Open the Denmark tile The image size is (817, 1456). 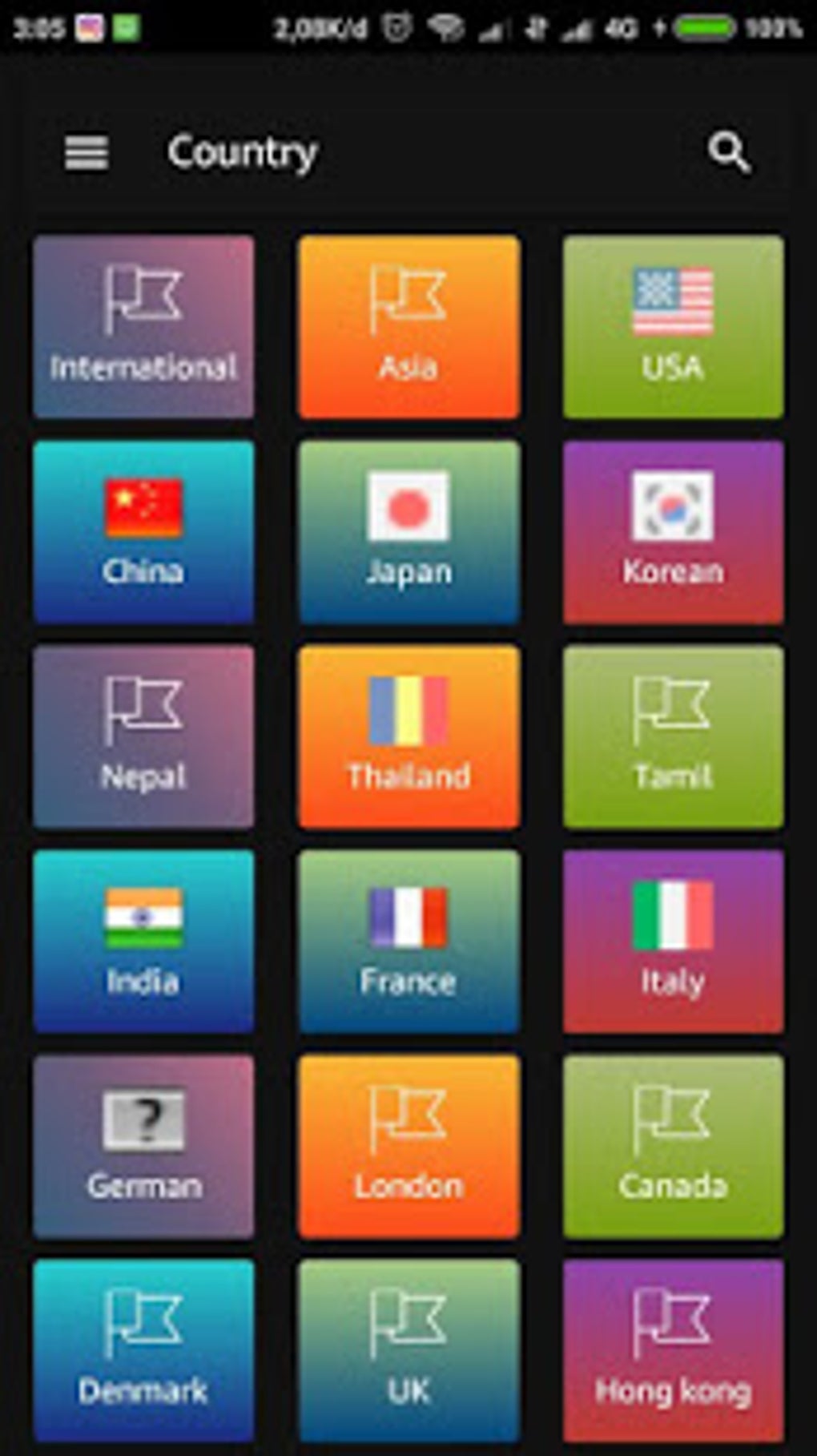[144, 1351]
